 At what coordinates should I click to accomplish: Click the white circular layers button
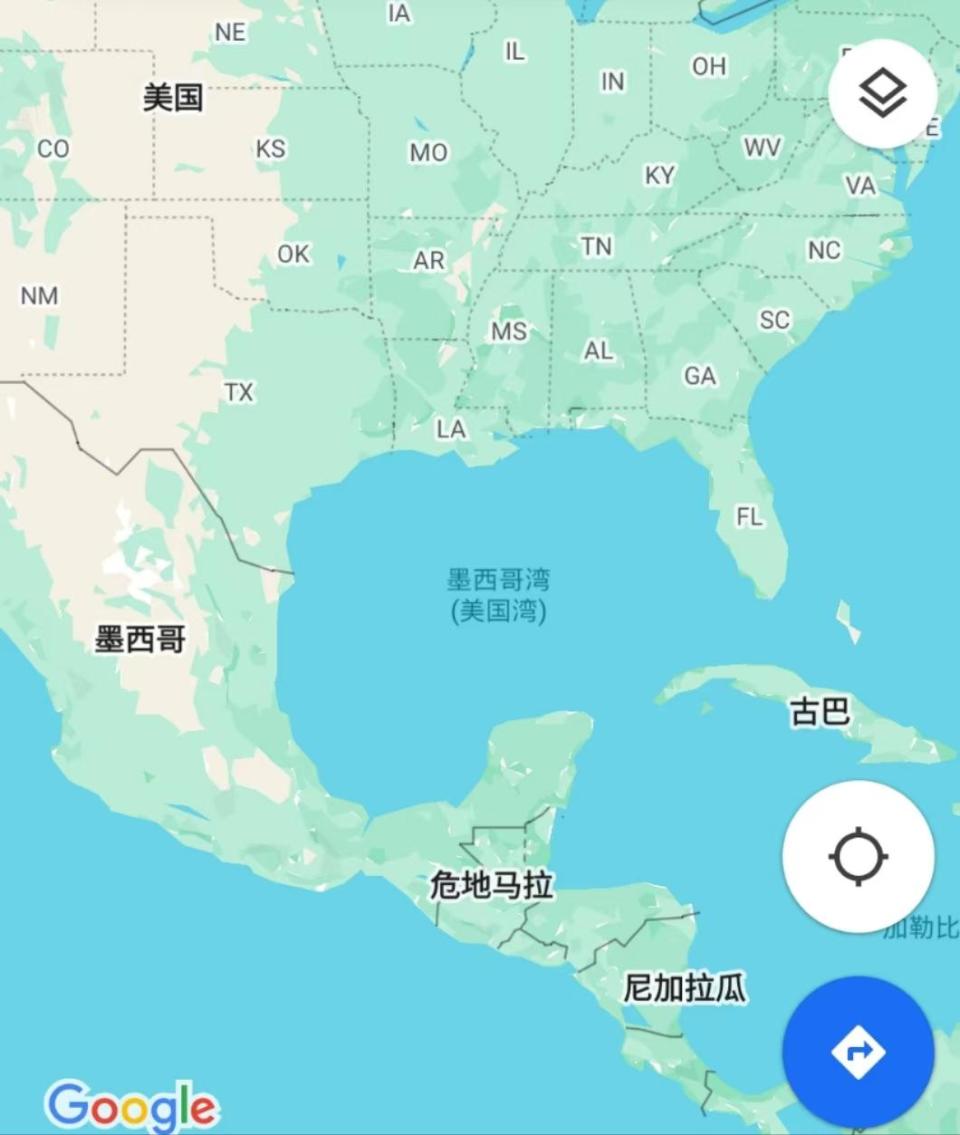point(881,93)
